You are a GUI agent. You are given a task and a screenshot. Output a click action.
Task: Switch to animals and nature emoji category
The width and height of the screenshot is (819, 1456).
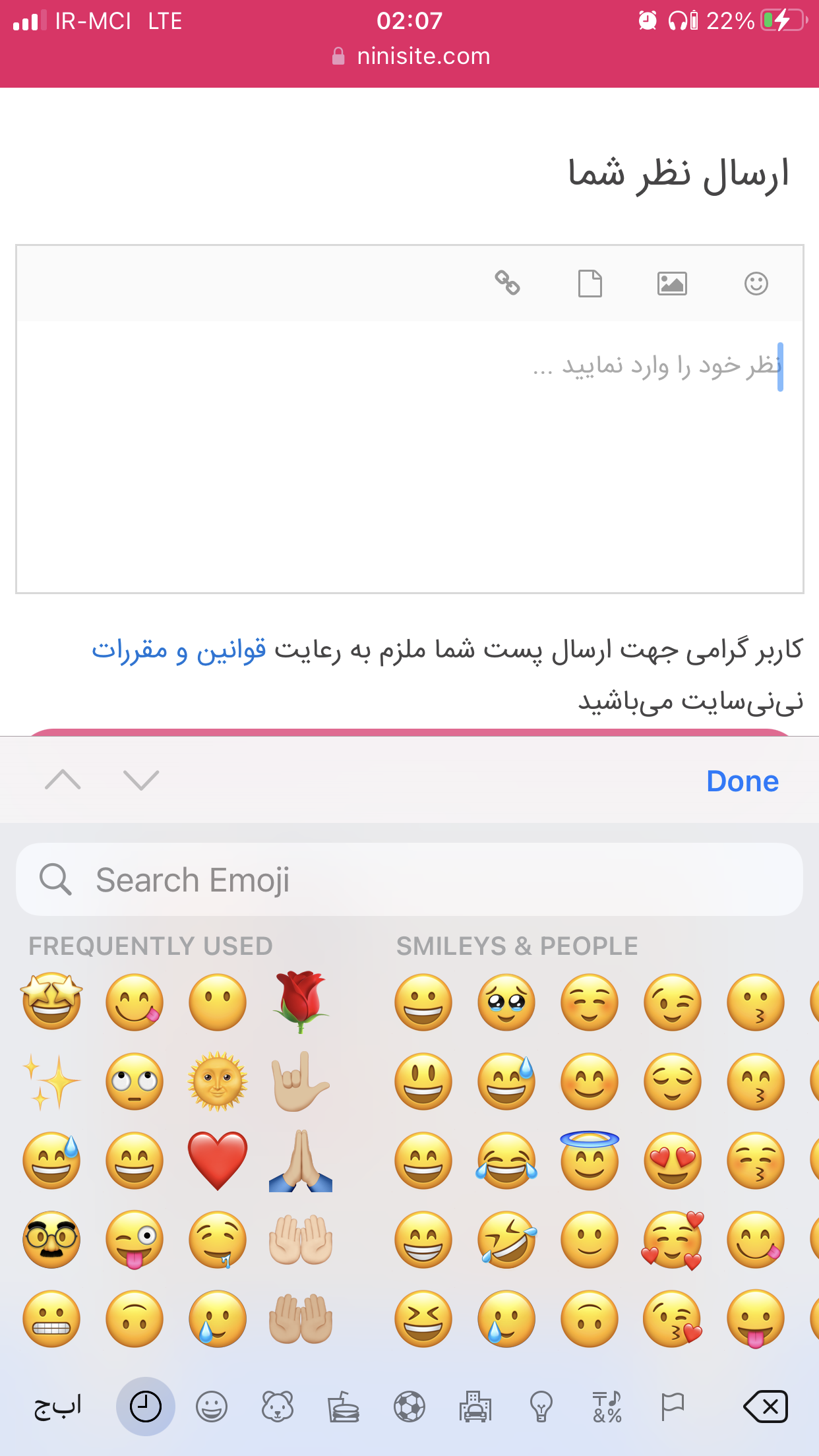coord(278,1407)
